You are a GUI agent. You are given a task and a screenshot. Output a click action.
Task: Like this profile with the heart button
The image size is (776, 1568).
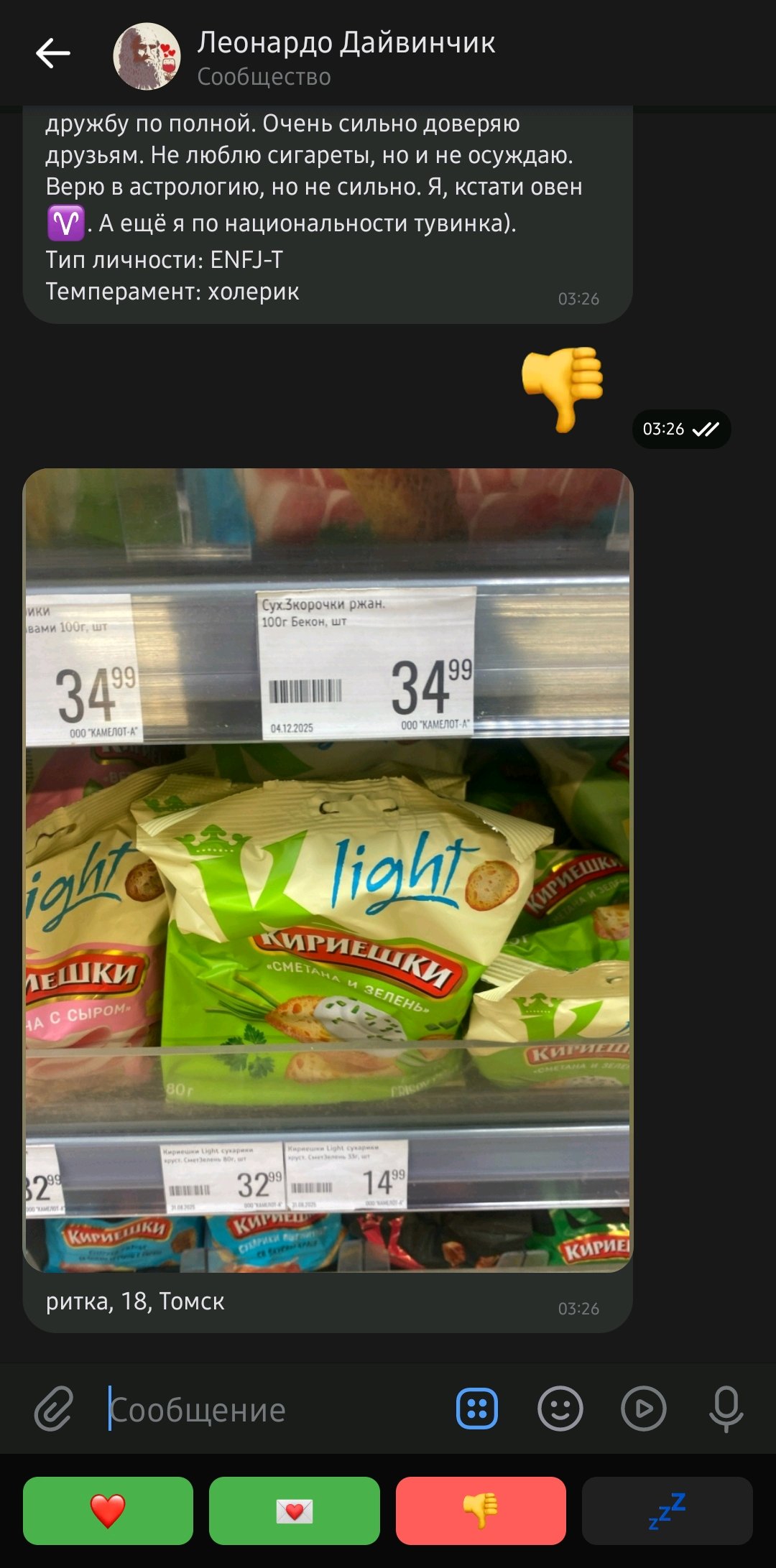(108, 1511)
